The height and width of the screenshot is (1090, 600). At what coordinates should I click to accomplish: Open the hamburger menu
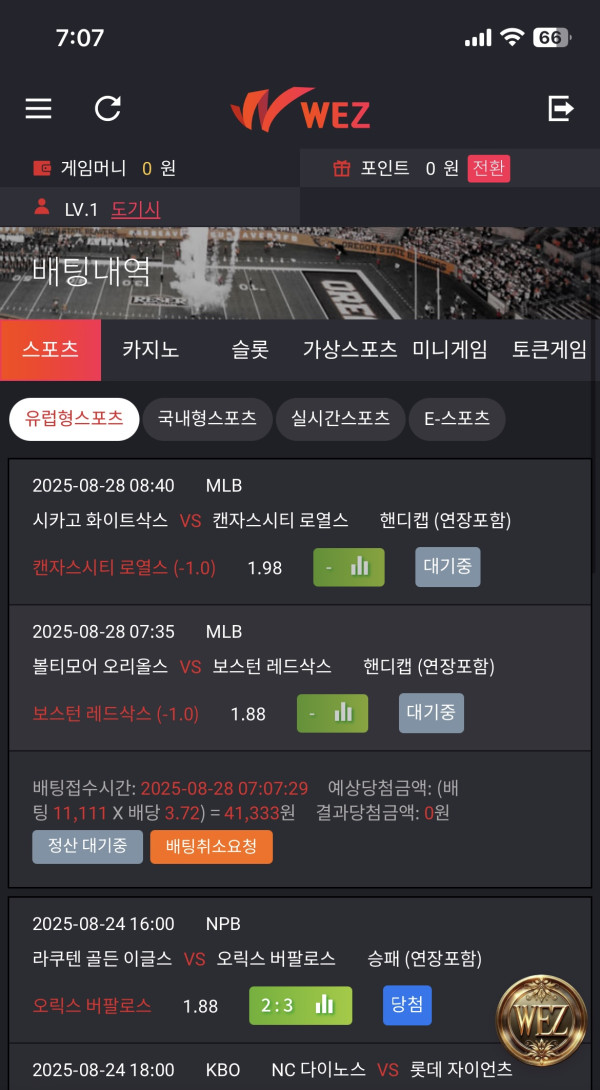(38, 109)
